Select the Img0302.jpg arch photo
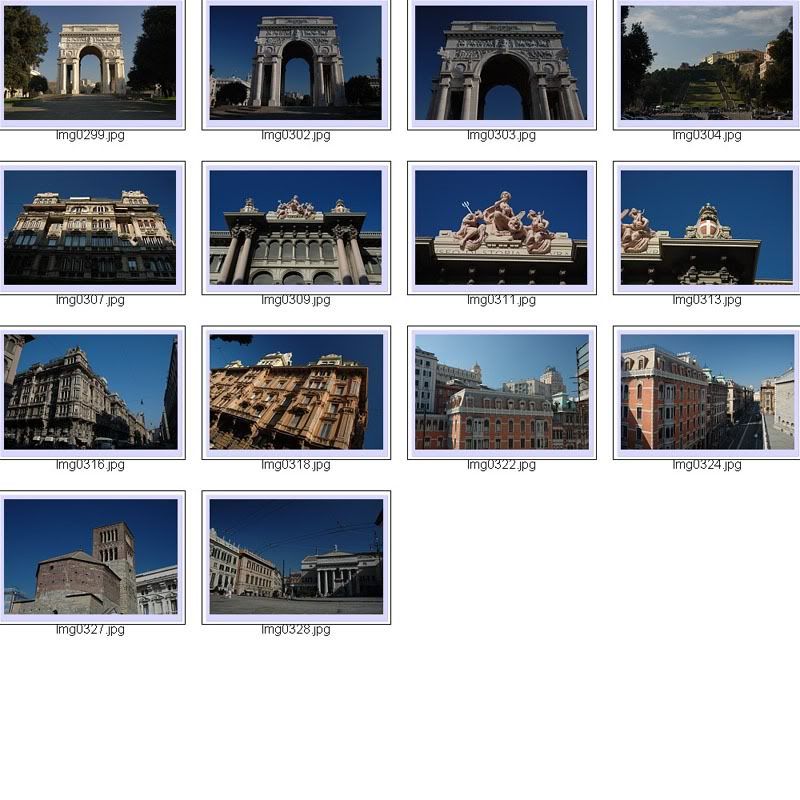Image resolution: width=800 pixels, height=800 pixels. point(296,63)
